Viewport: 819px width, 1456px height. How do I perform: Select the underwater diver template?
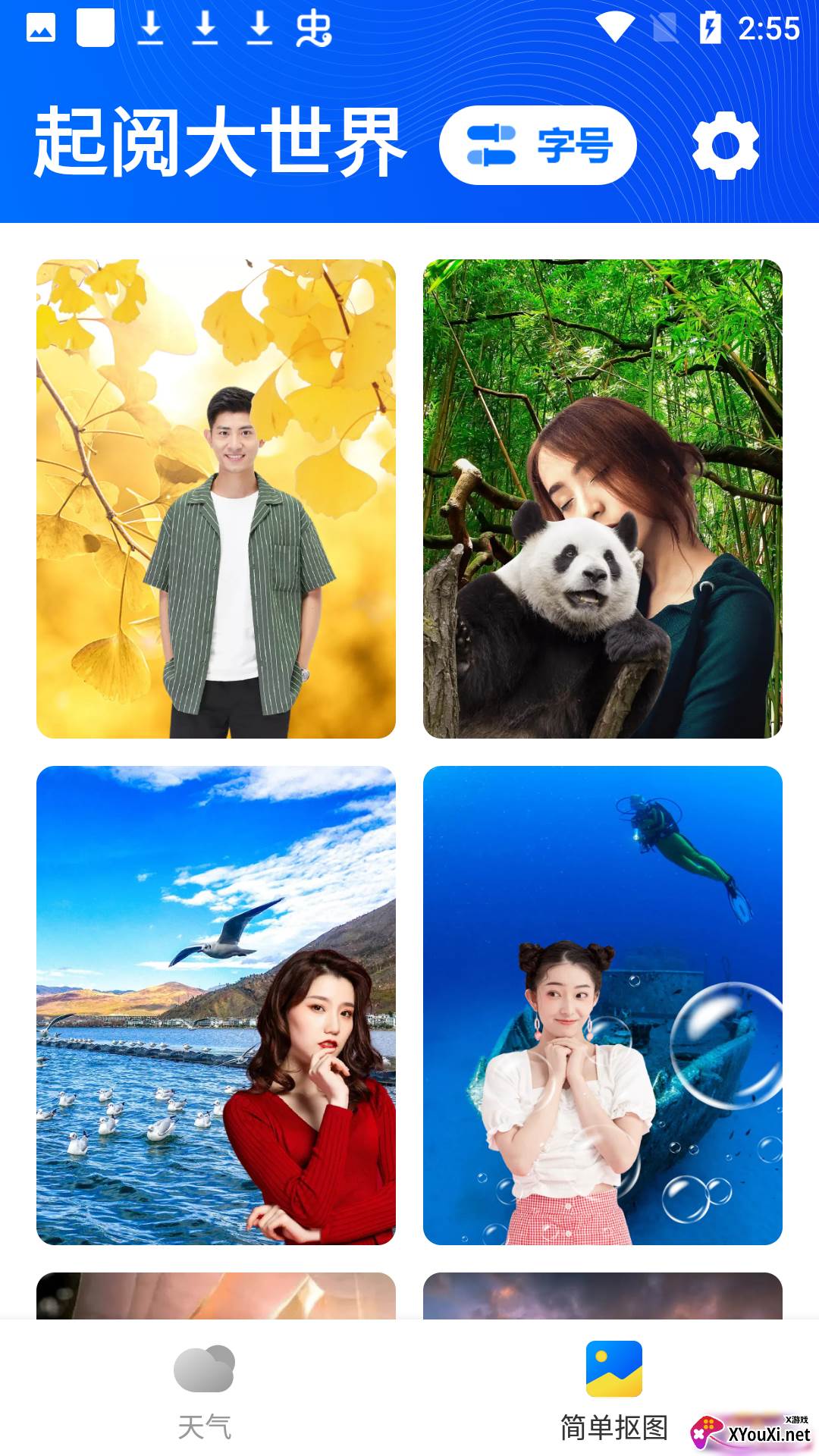coord(602,1005)
